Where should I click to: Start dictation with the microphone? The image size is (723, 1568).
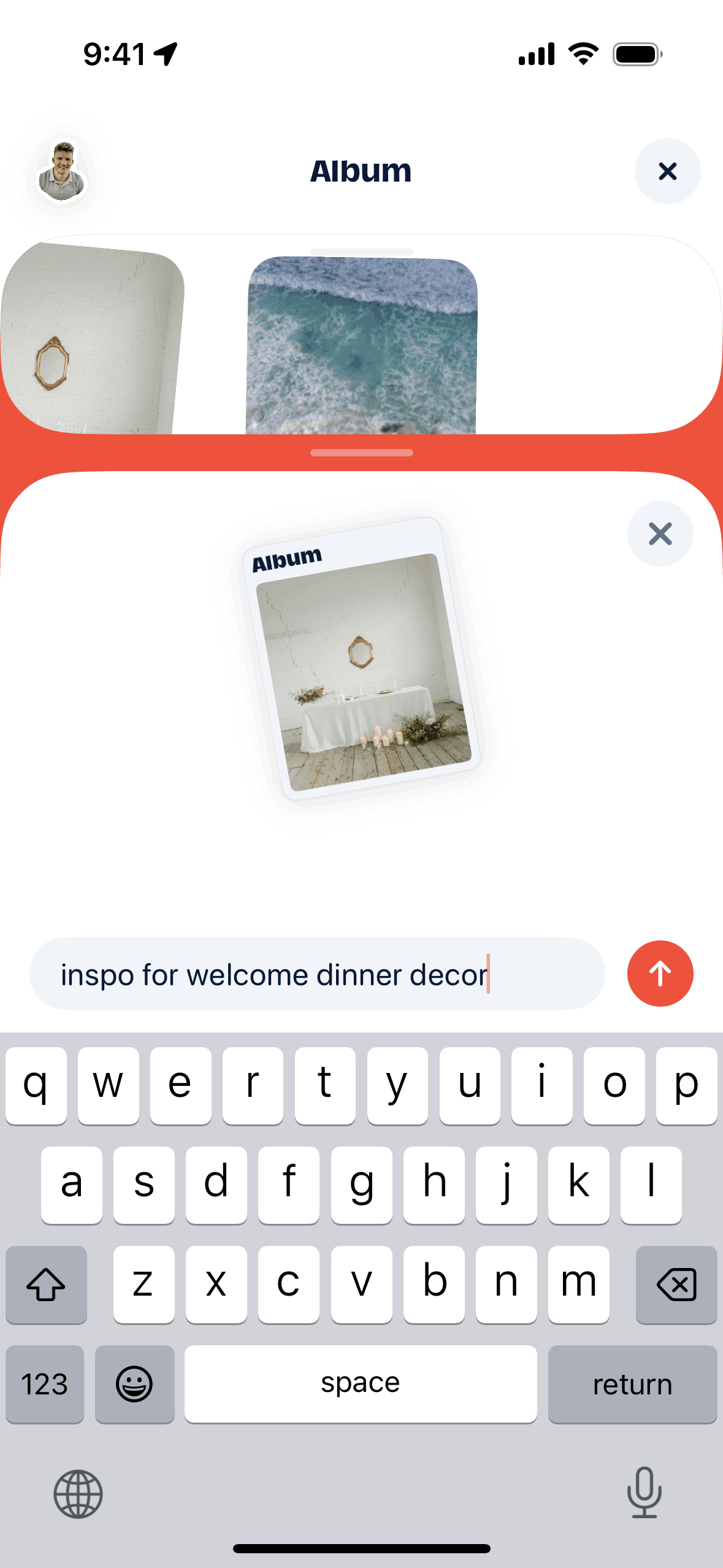[644, 1493]
